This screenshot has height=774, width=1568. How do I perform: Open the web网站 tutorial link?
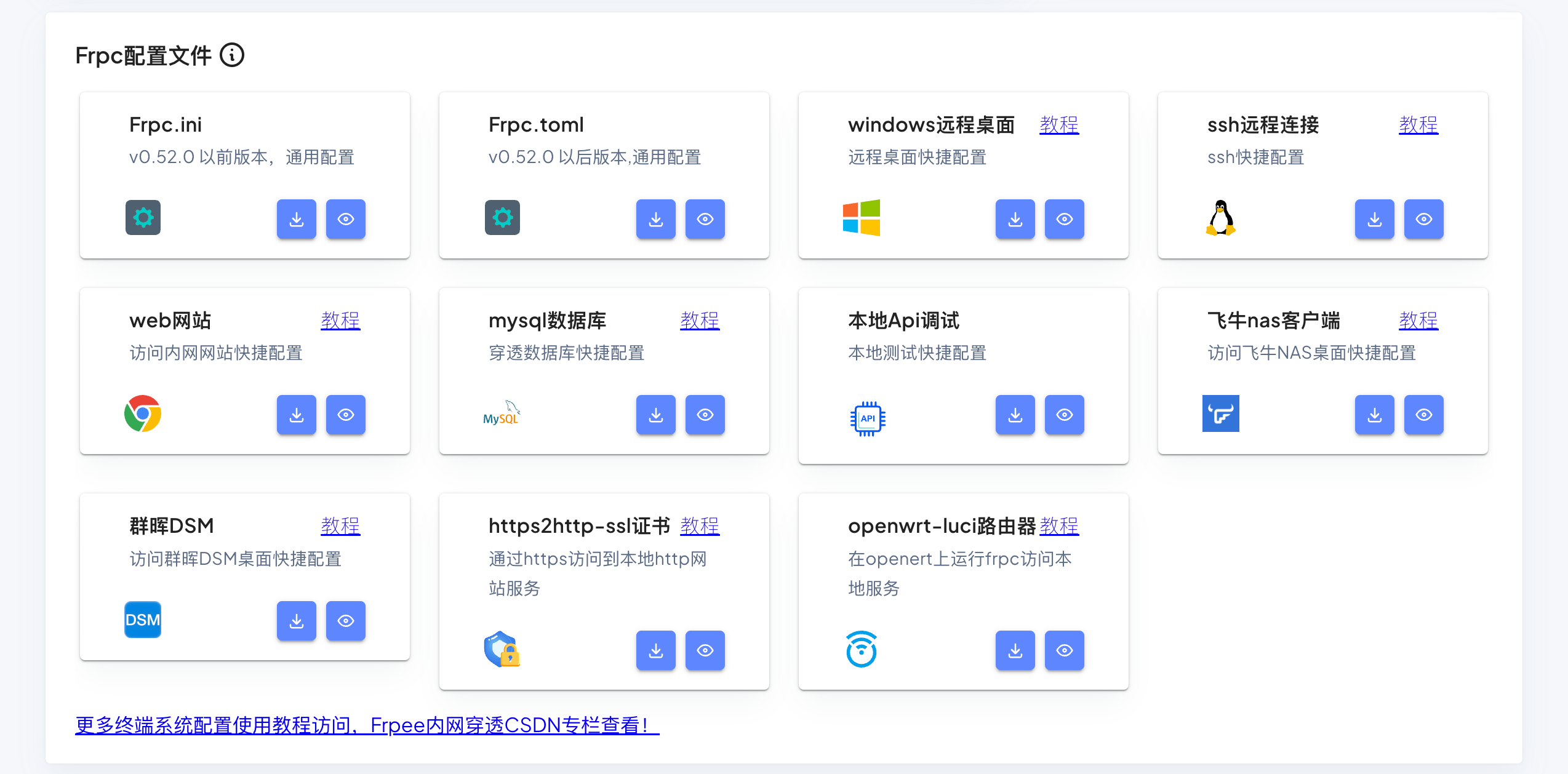pyautogui.click(x=340, y=321)
